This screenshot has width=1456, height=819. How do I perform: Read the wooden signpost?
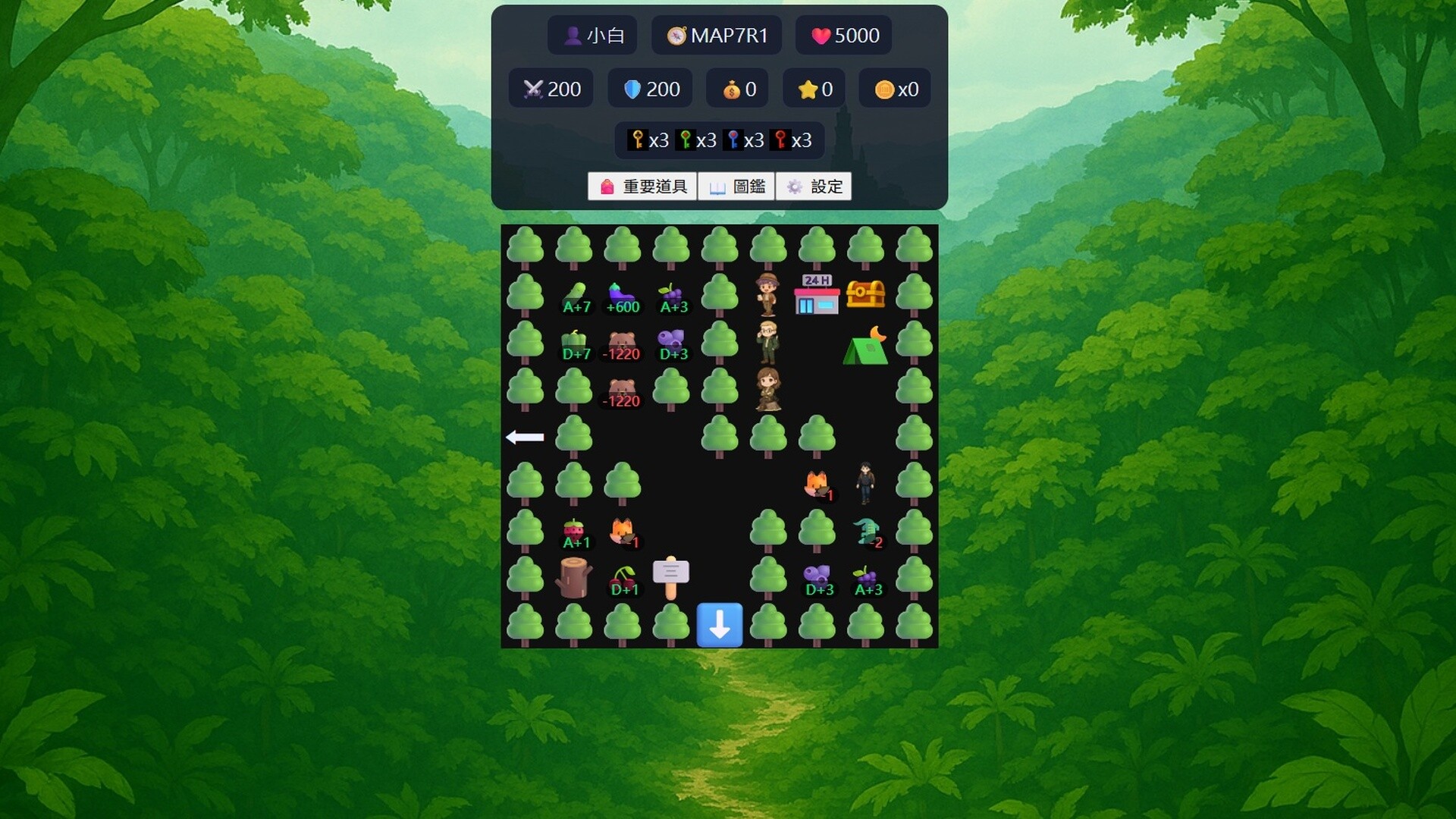click(x=671, y=578)
